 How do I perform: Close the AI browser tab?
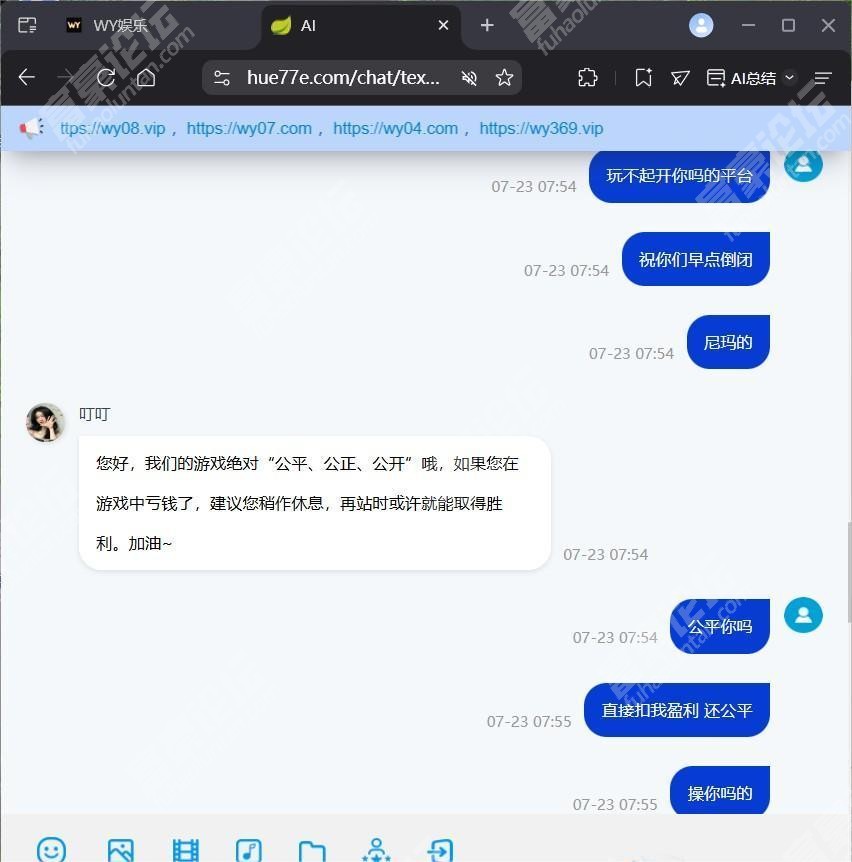(444, 26)
